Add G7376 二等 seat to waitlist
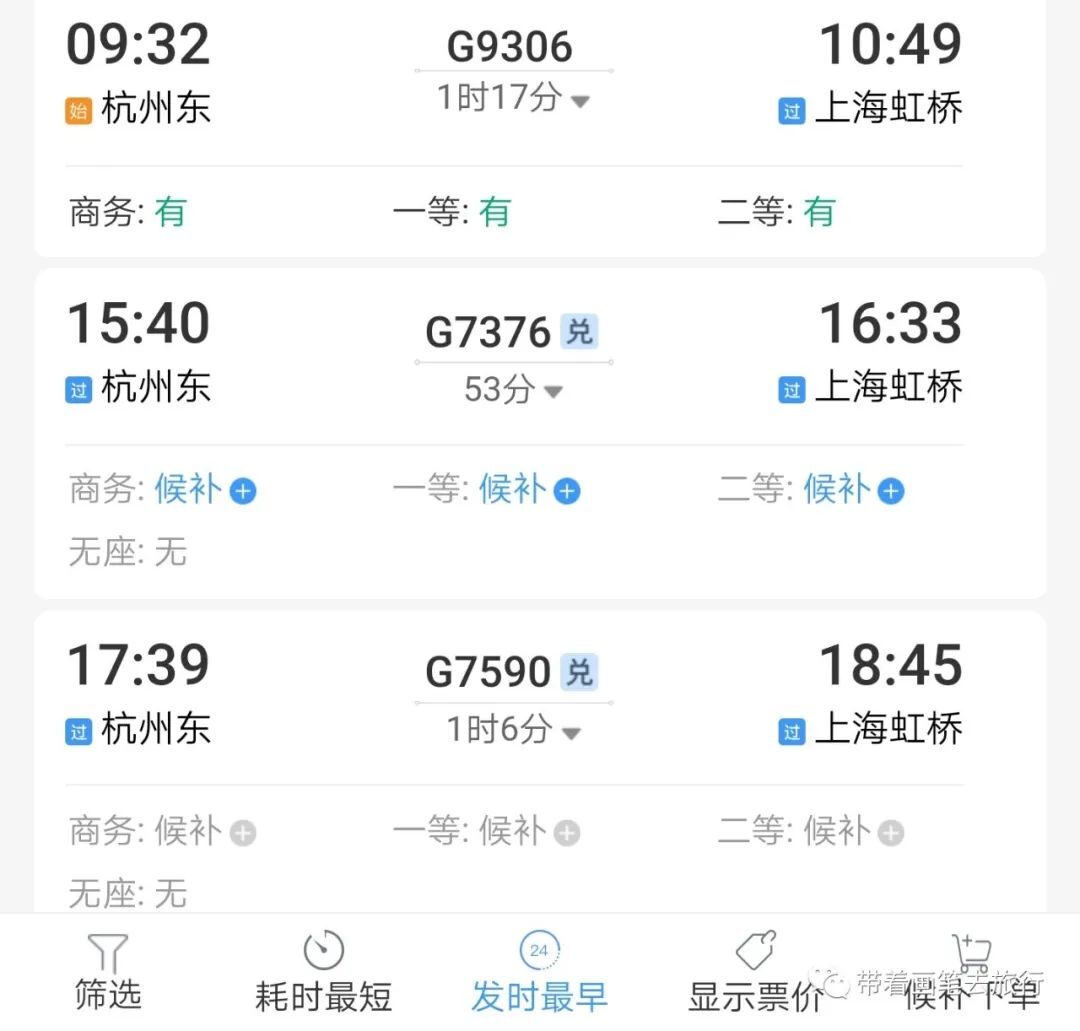Image resolution: width=1080 pixels, height=1031 pixels. 891,491
